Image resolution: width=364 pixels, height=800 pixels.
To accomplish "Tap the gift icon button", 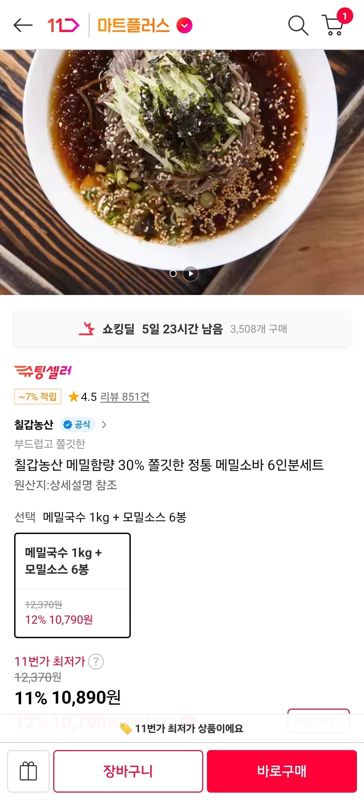I will 28,771.
